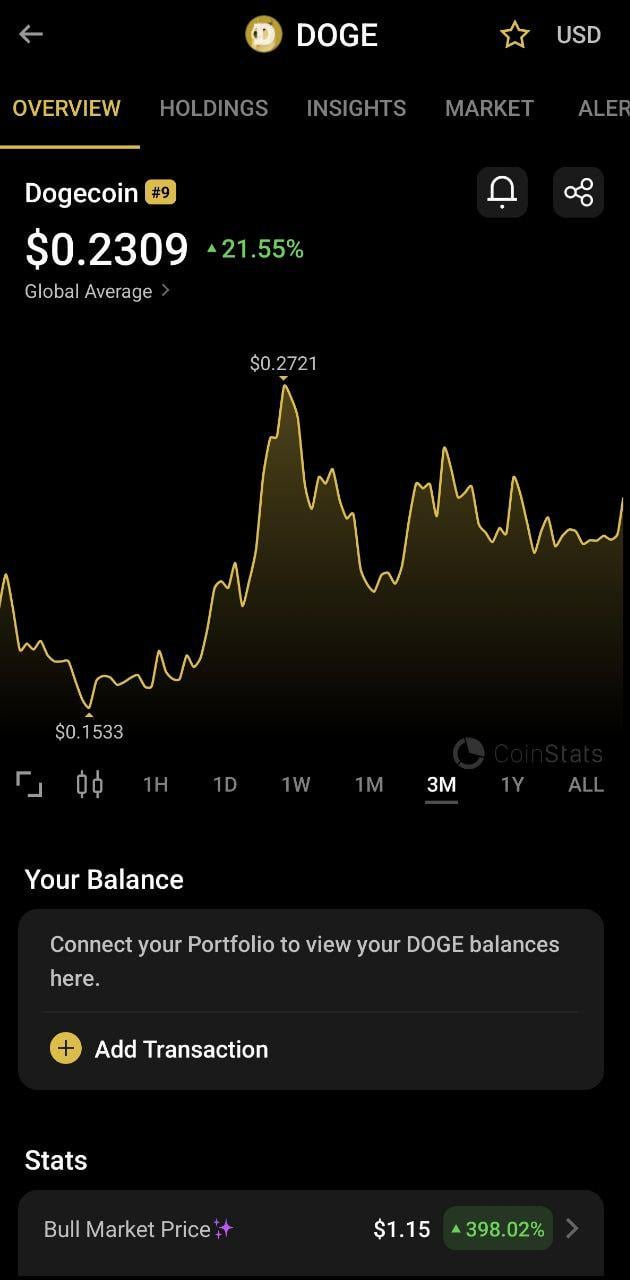This screenshot has width=630, height=1280.
Task: Set a price alert with the bell
Action: pyautogui.click(x=502, y=192)
